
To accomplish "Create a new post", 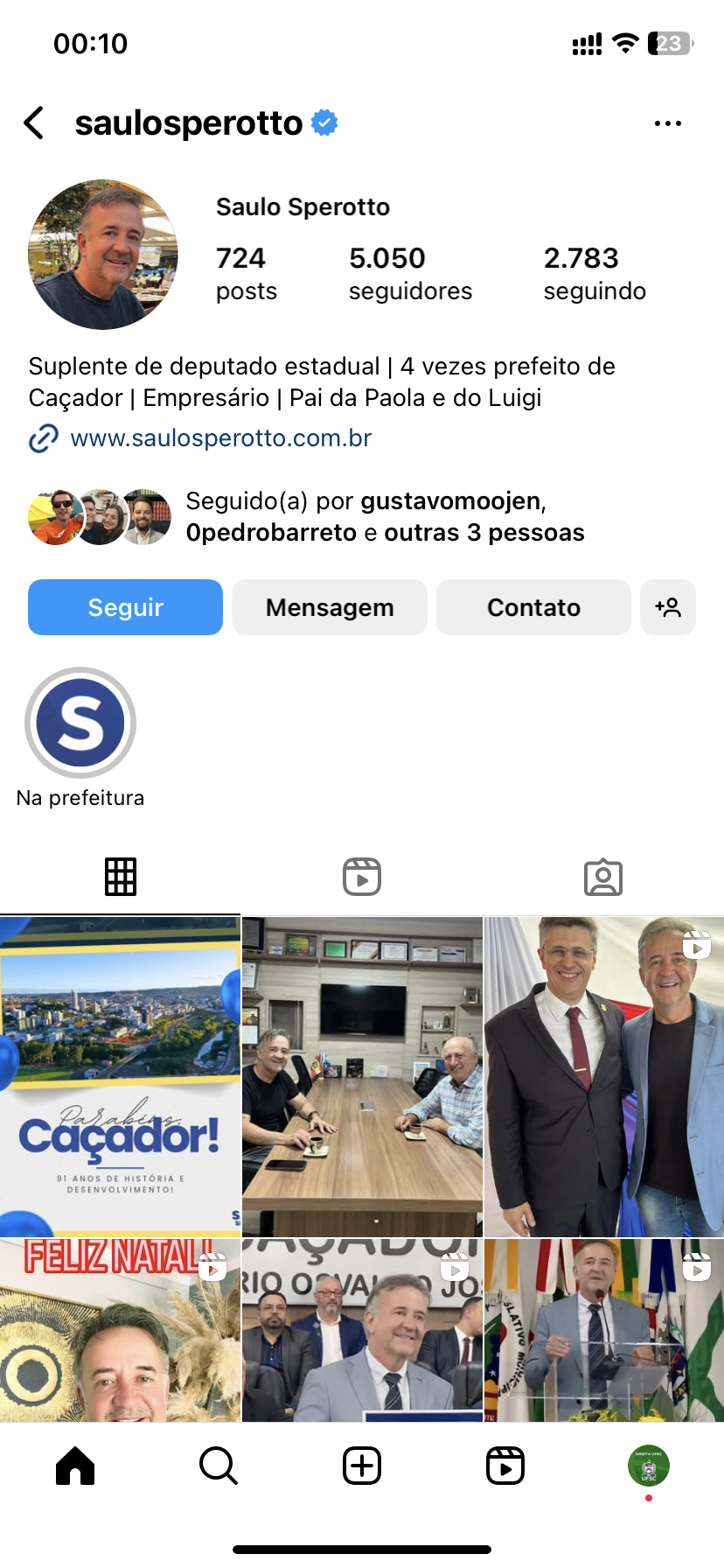I will [362, 1465].
